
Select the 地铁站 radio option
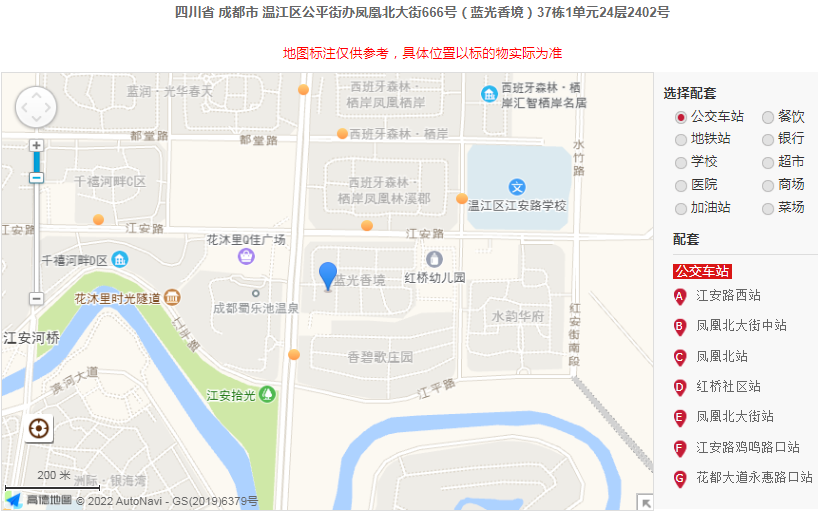point(681,140)
